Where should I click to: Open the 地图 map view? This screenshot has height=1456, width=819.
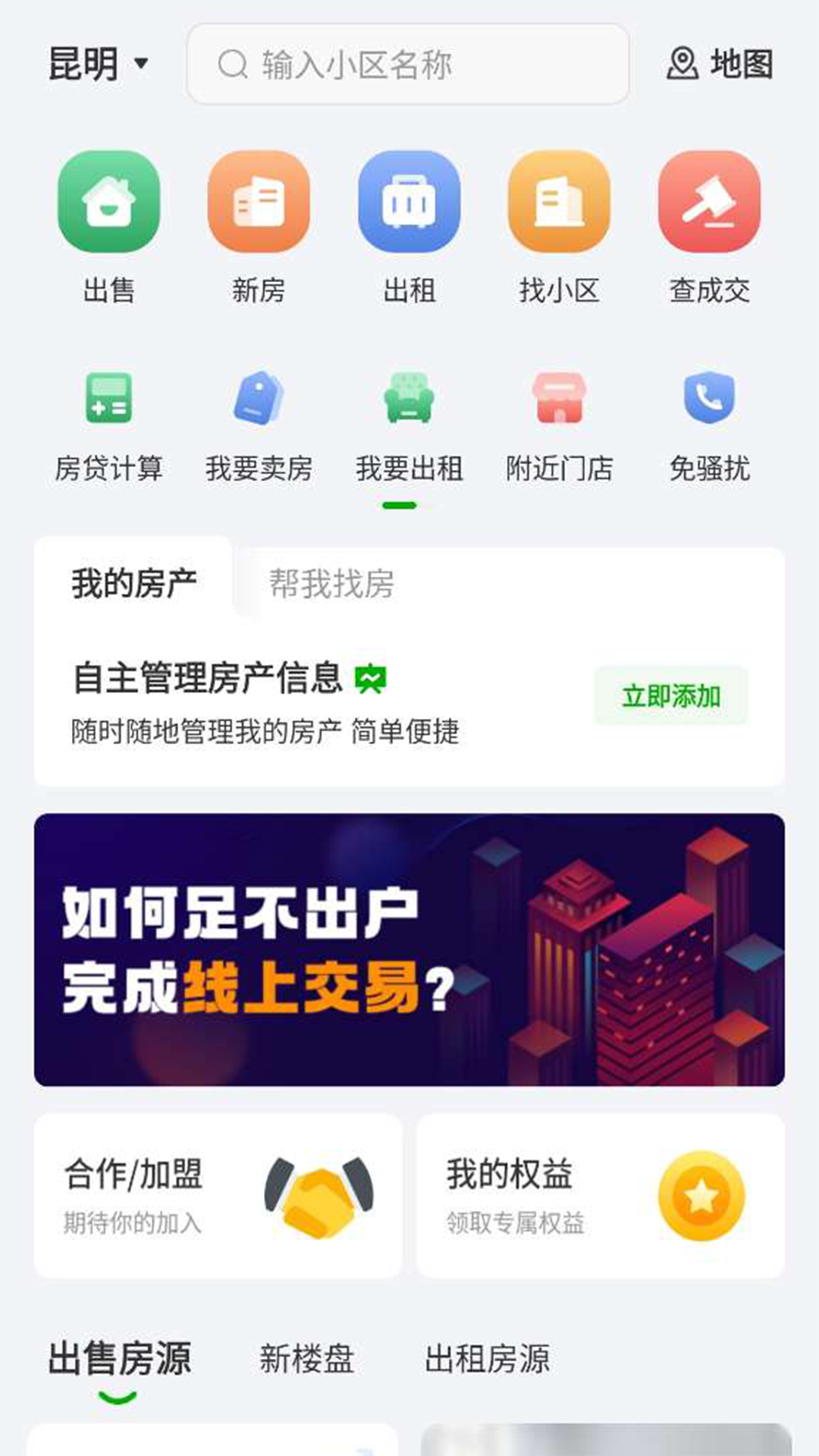coord(720,64)
